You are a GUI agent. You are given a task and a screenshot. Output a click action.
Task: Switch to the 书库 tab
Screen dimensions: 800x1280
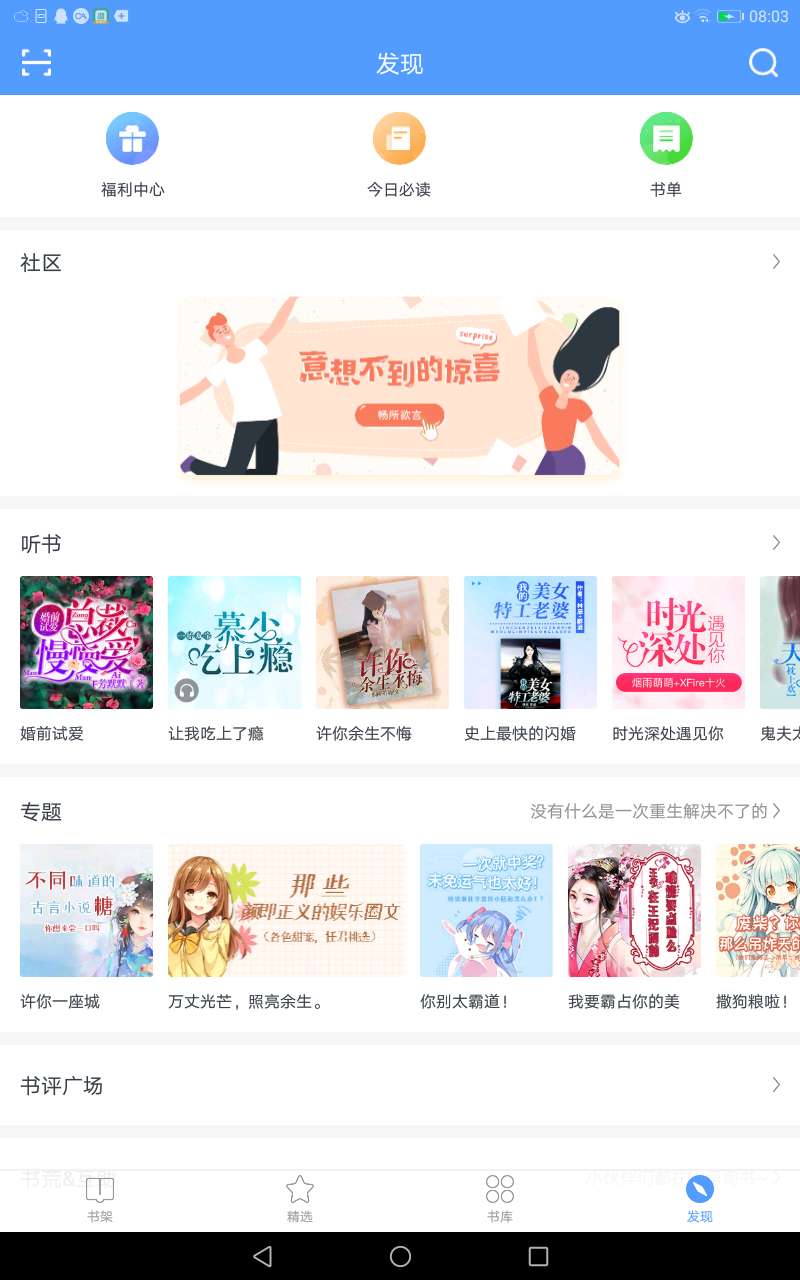[x=500, y=1200]
